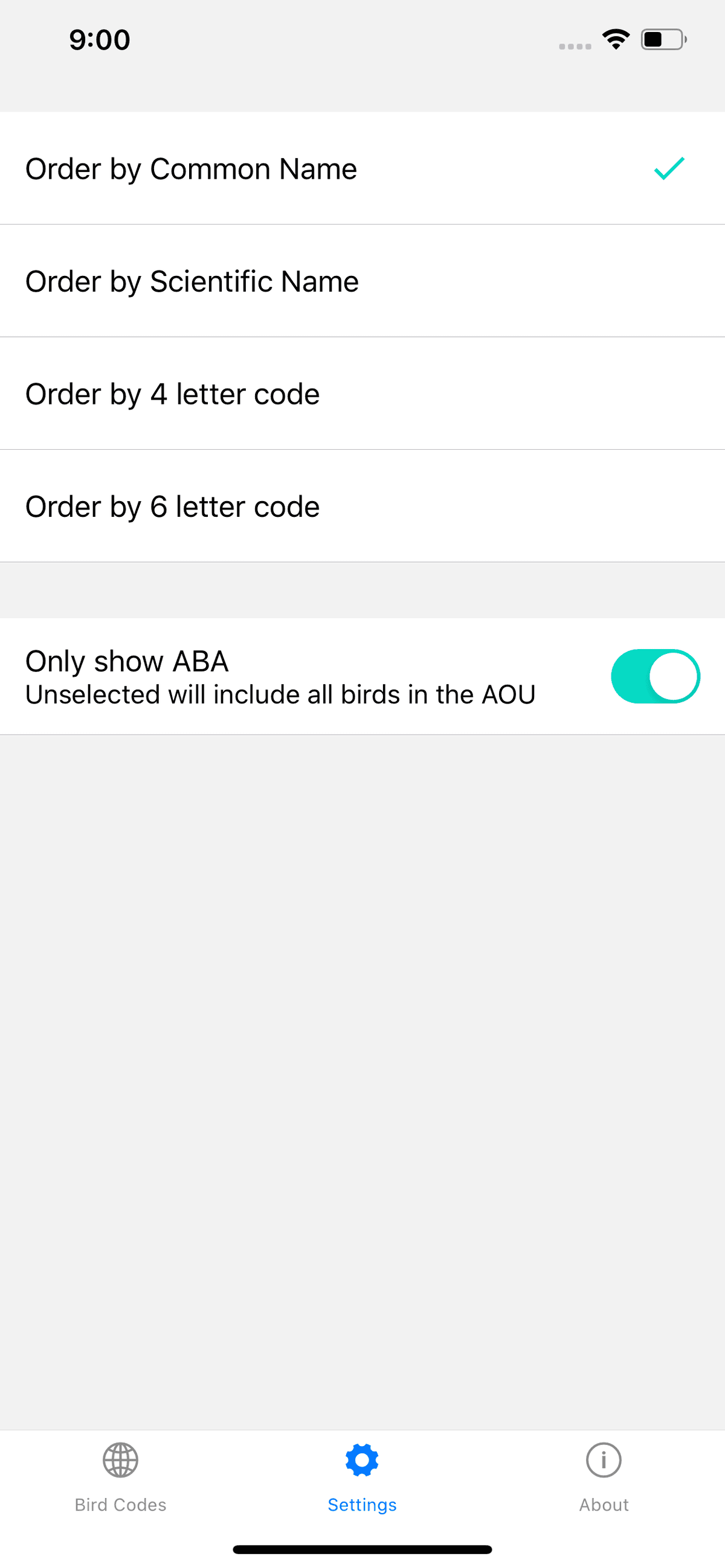Tap the clock showing 9:00
Screen dimensions: 725x1568
coord(99,39)
